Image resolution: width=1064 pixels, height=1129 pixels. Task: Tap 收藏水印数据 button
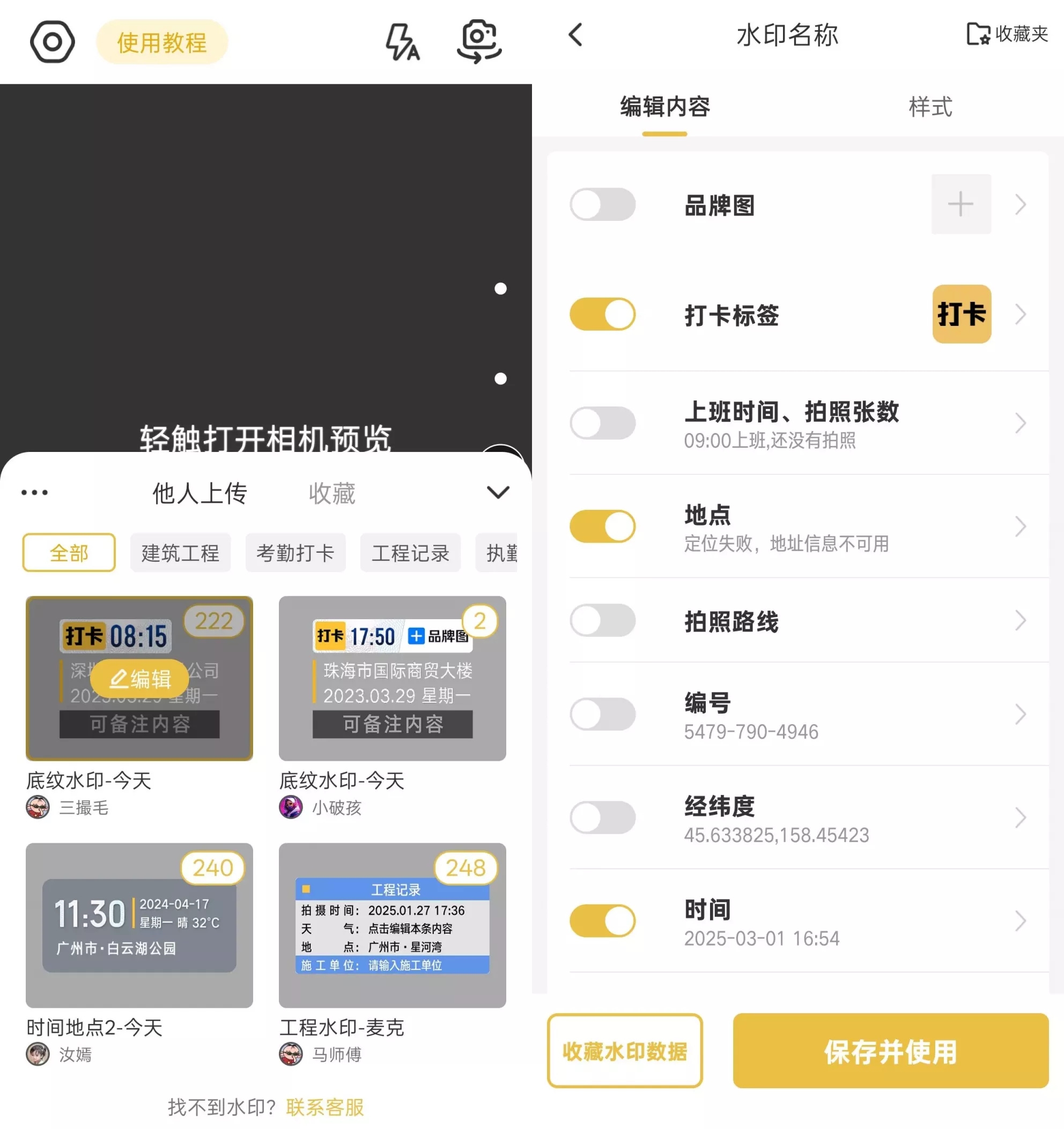tap(624, 1051)
